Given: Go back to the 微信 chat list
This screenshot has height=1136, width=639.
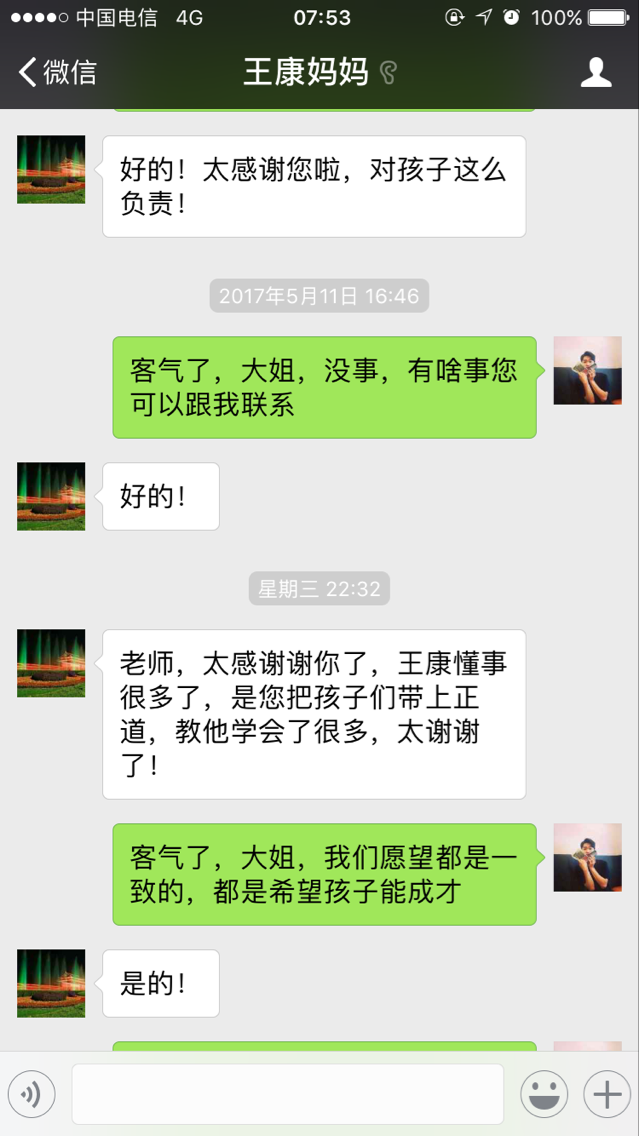Looking at the screenshot, I should pyautogui.click(x=57, y=72).
